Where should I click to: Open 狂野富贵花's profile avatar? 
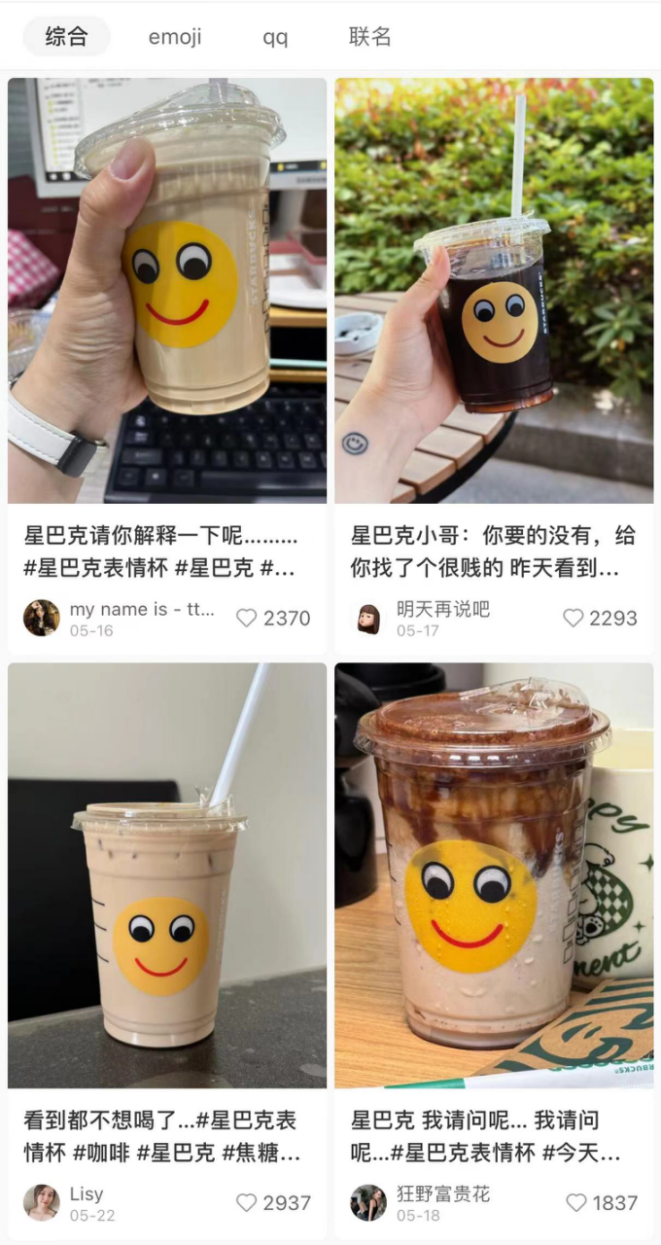(x=368, y=1202)
